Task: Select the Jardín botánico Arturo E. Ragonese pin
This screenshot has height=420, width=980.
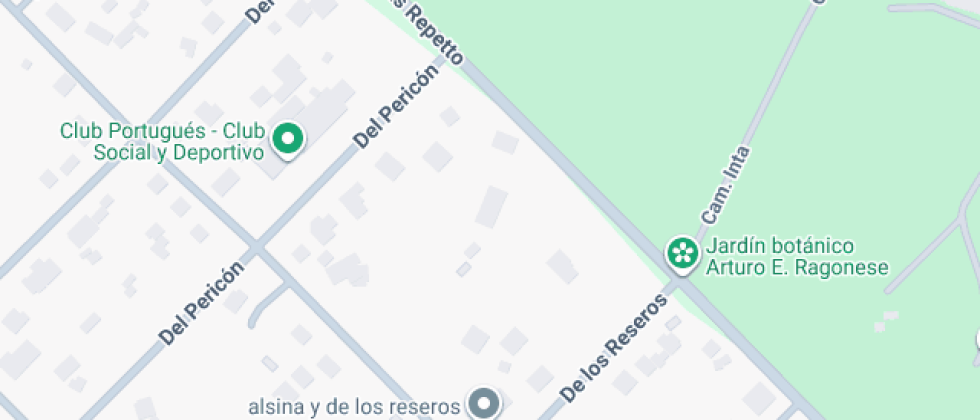Action: [x=683, y=253]
